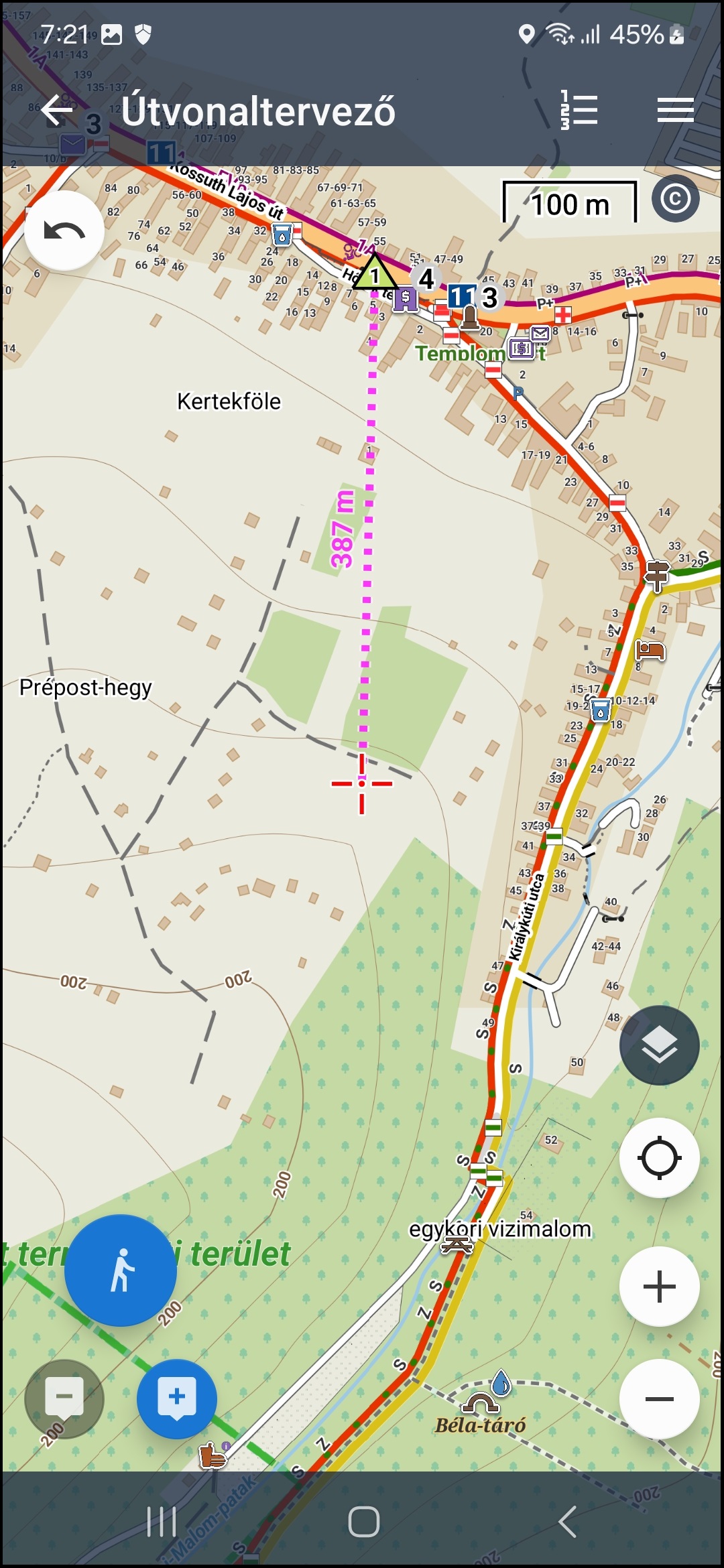This screenshot has height=1568, width=724.
Task: Zoom out the map
Action: (x=660, y=1399)
